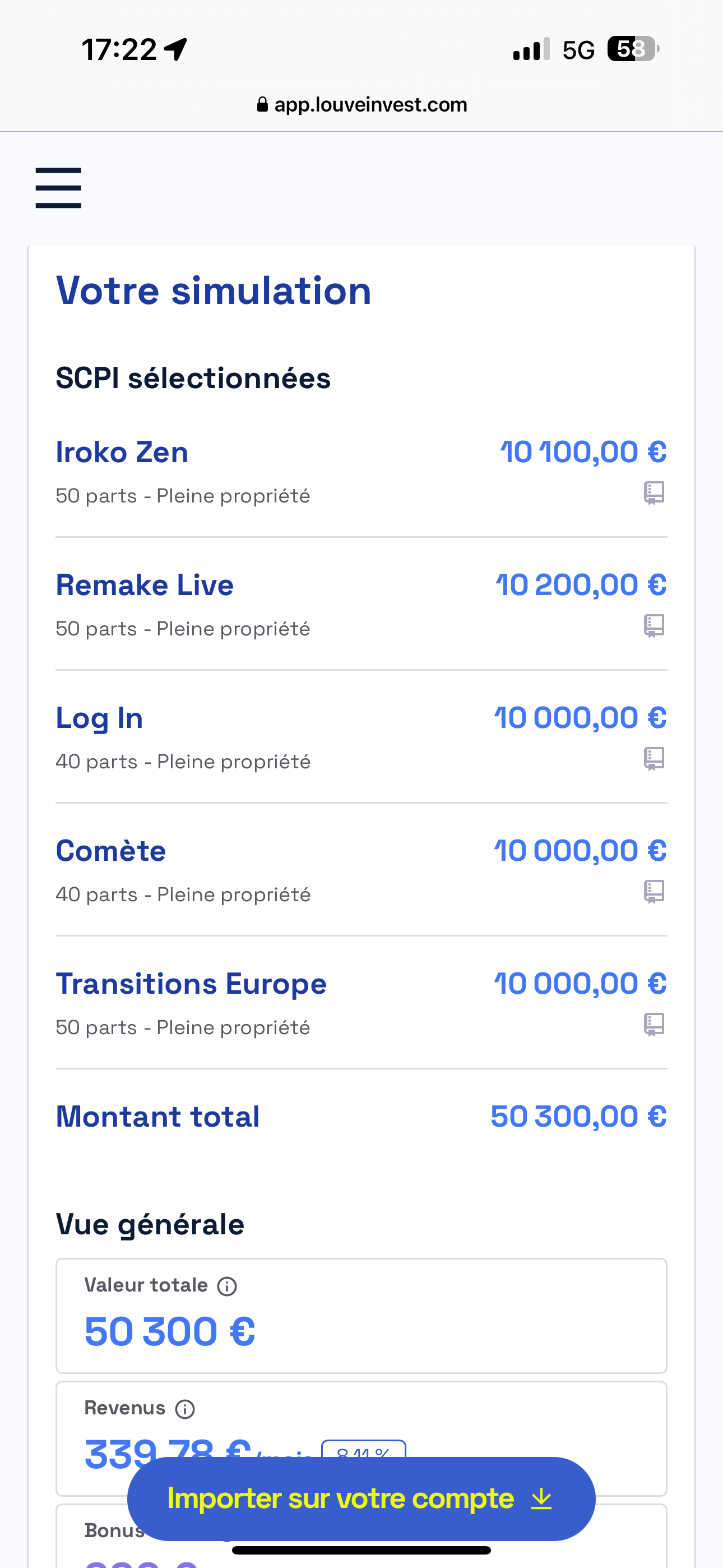Show info about Revenus

(185, 1409)
